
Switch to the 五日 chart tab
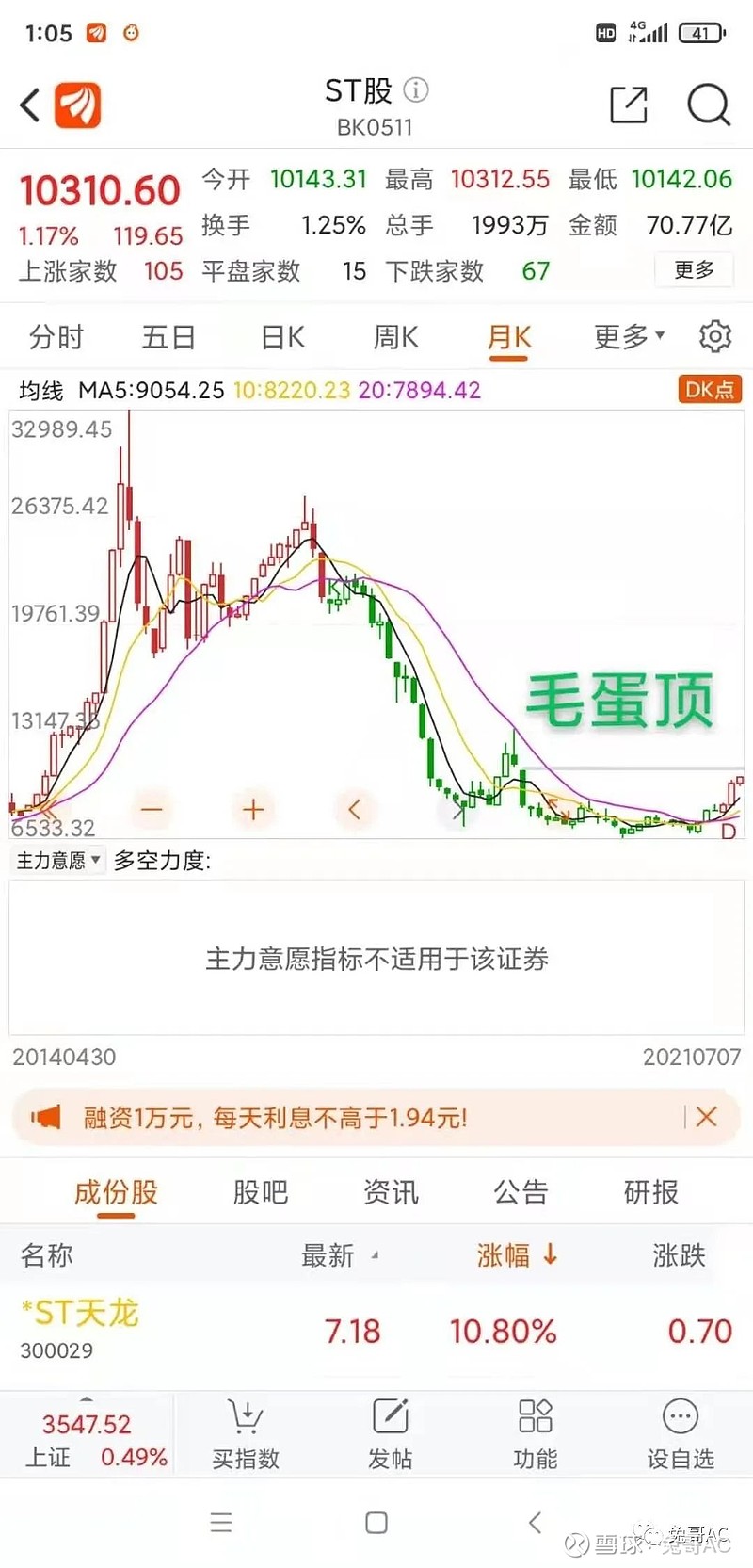[168, 336]
